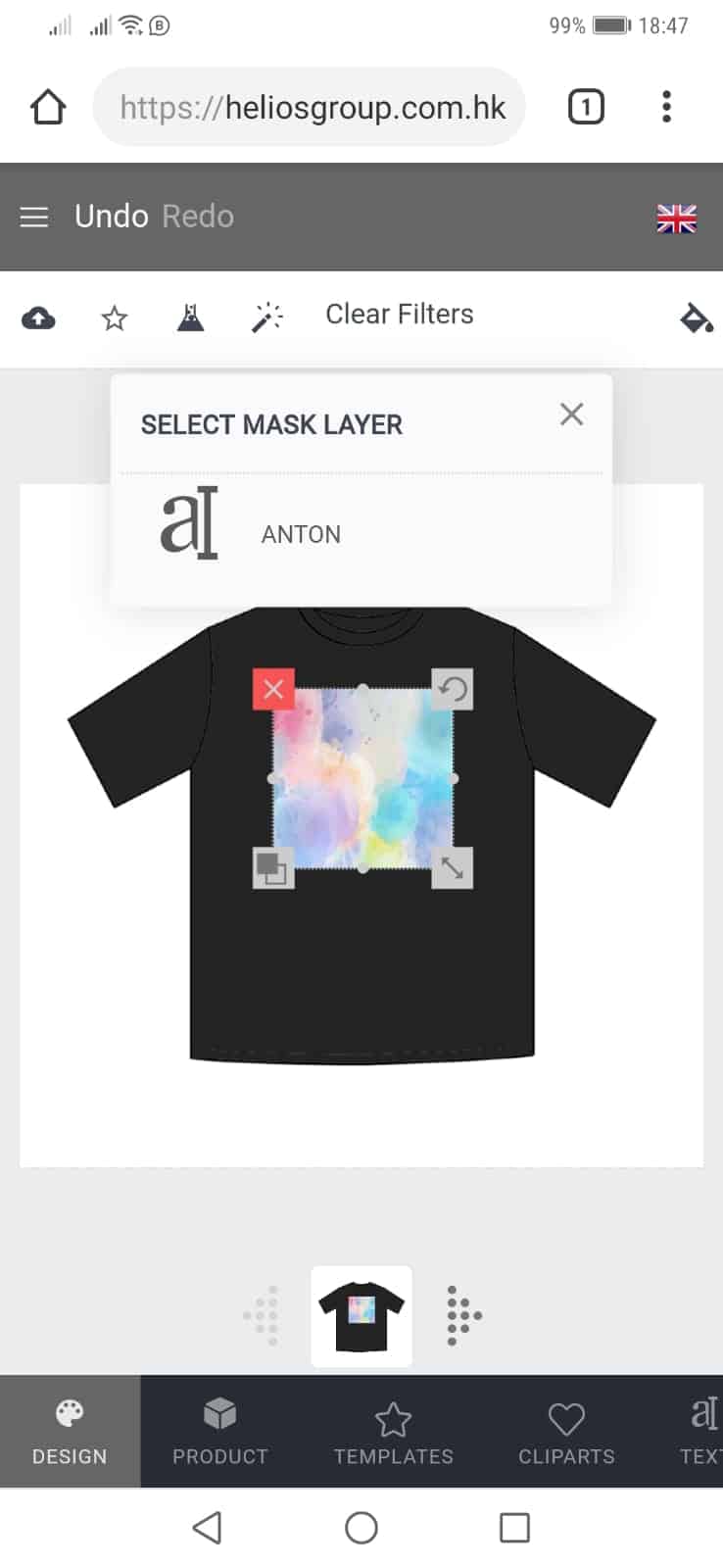Close the Select Mask Layer popup
The width and height of the screenshot is (723, 1568).
click(571, 415)
